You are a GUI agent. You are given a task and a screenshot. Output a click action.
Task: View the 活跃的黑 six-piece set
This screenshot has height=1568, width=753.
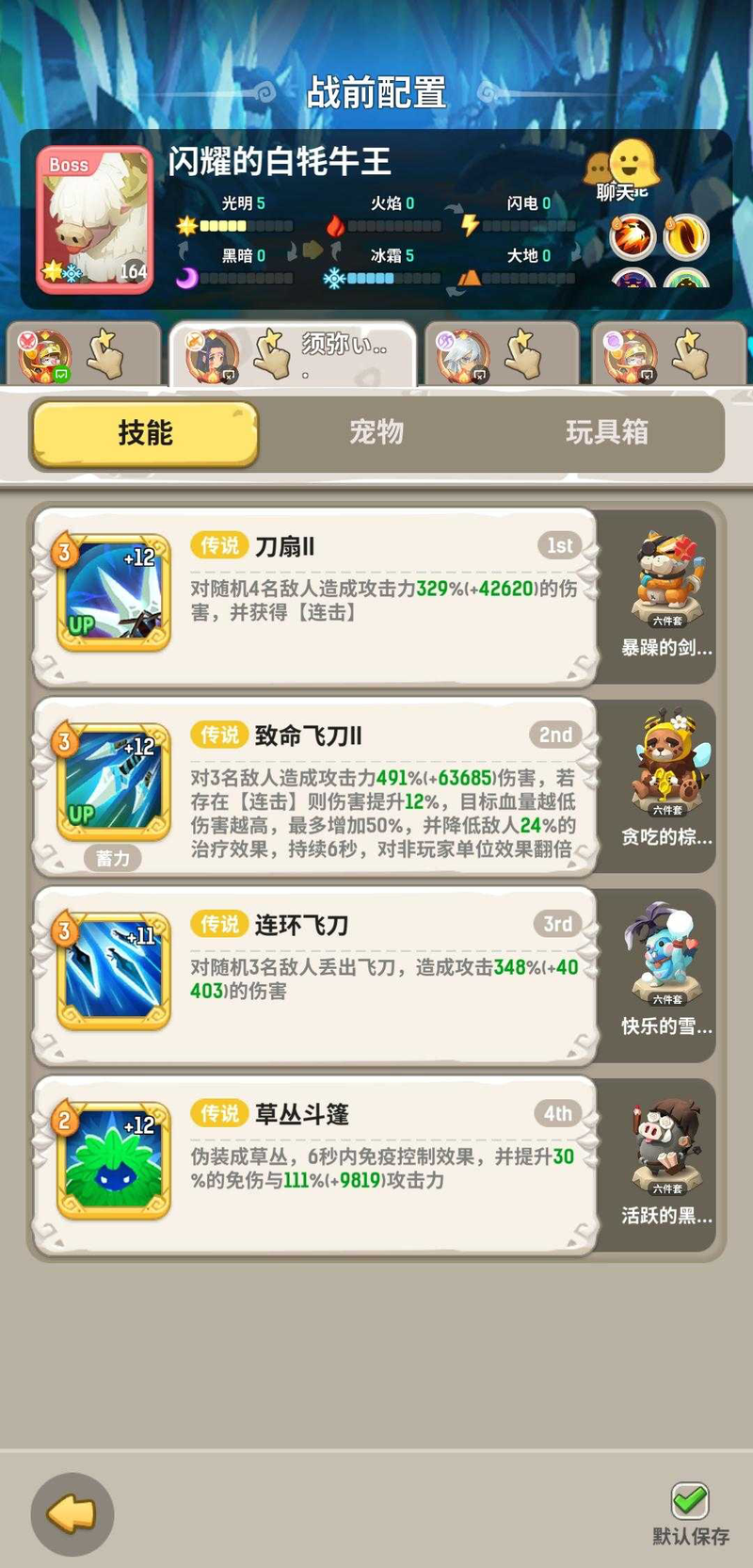(x=666, y=1163)
